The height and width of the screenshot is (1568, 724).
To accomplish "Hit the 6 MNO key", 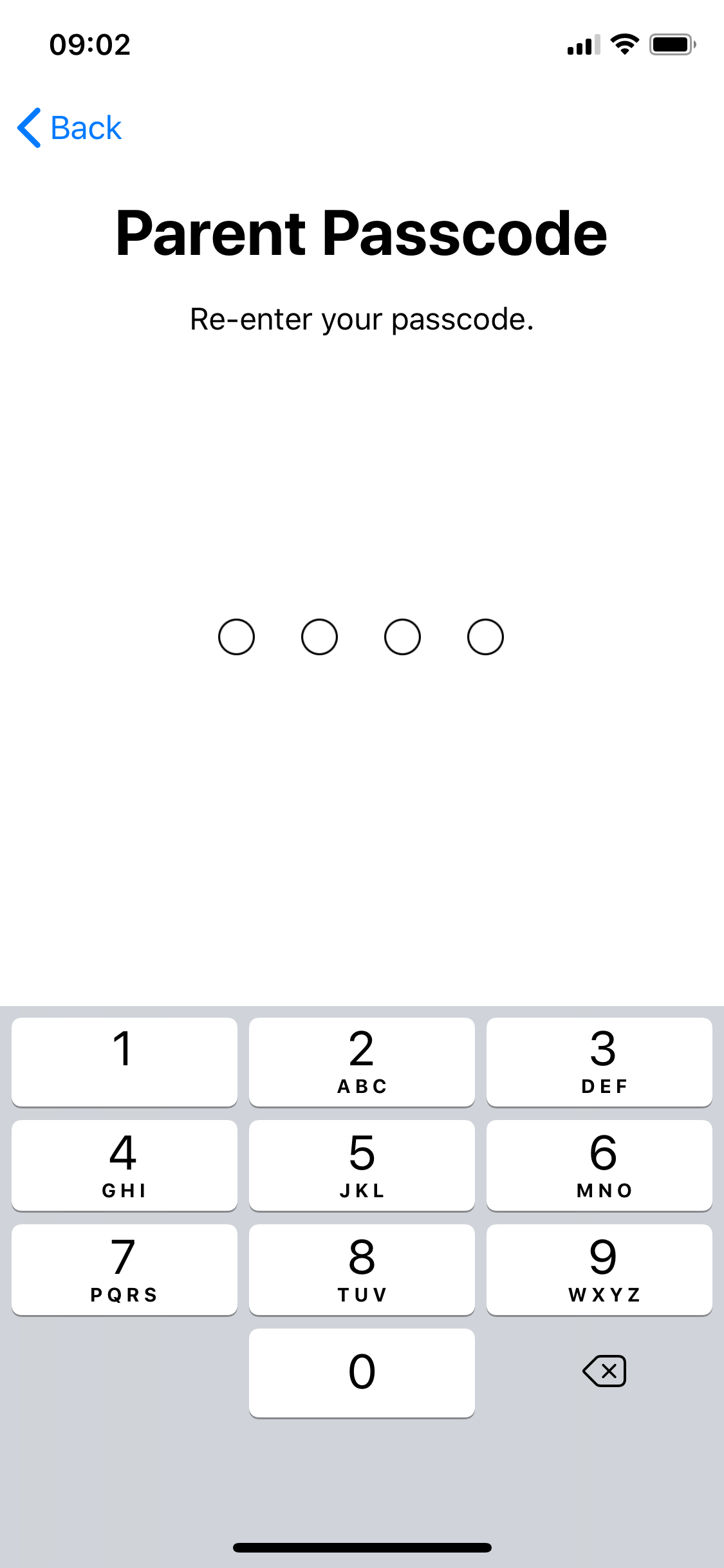I will pyautogui.click(x=599, y=1166).
